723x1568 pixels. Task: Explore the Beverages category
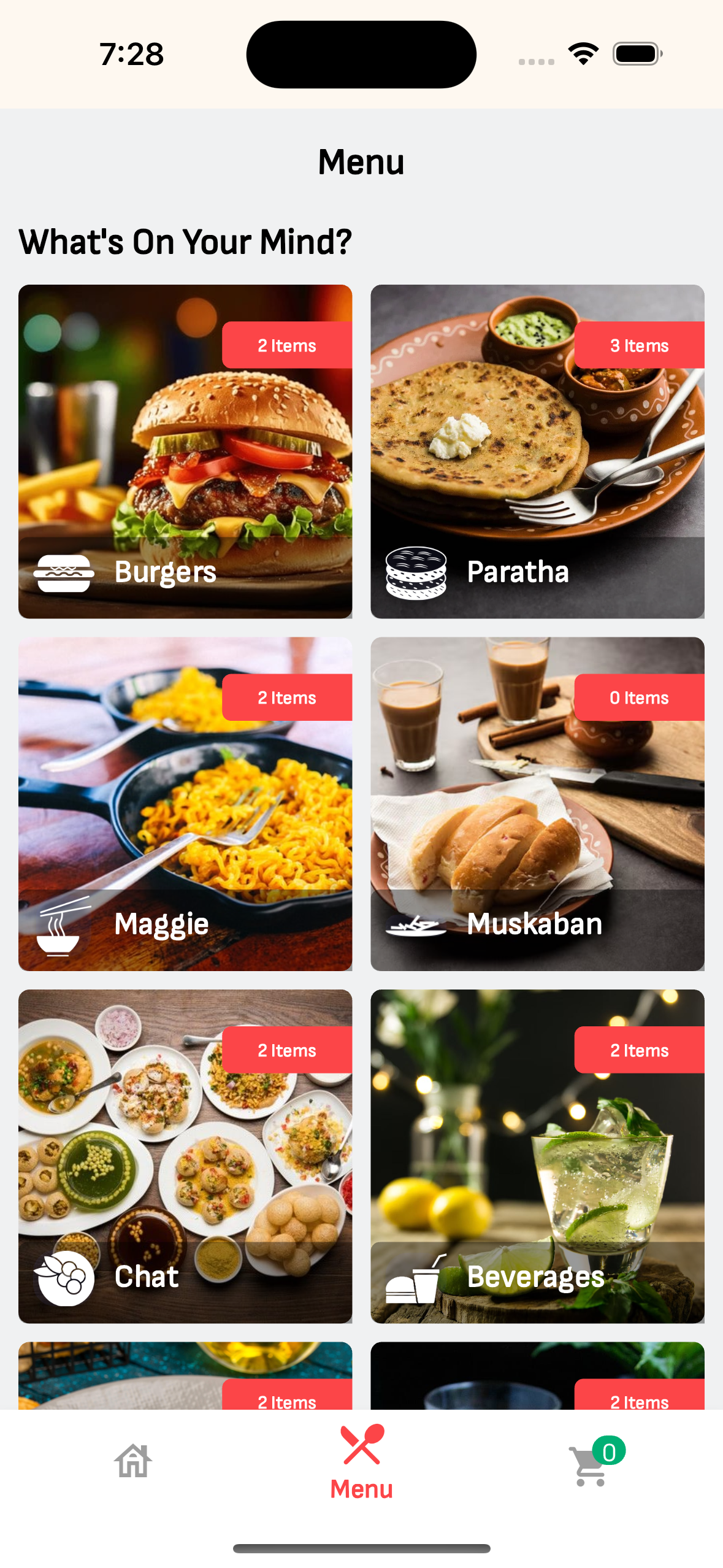[537, 1155]
